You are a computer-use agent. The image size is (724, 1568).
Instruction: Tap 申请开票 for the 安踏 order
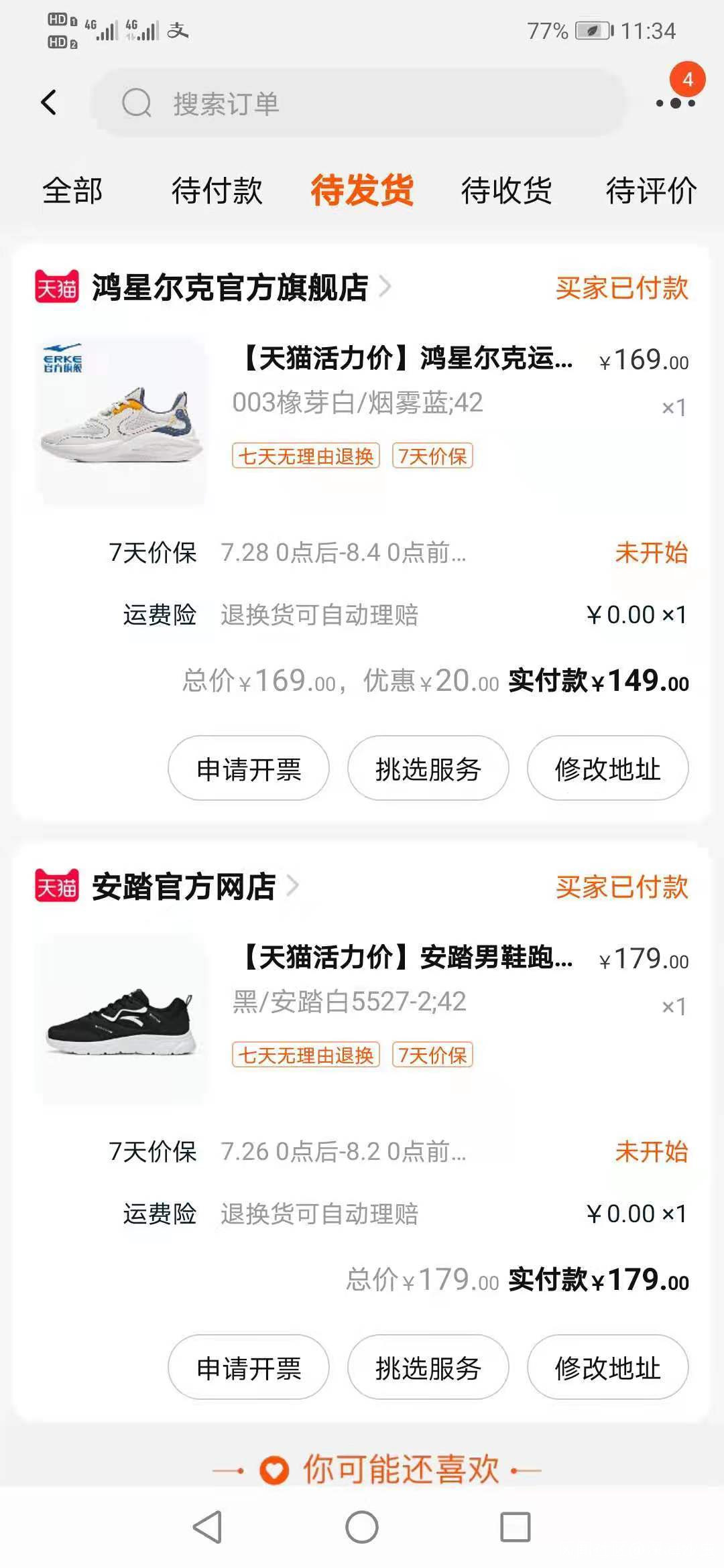pyautogui.click(x=249, y=1368)
